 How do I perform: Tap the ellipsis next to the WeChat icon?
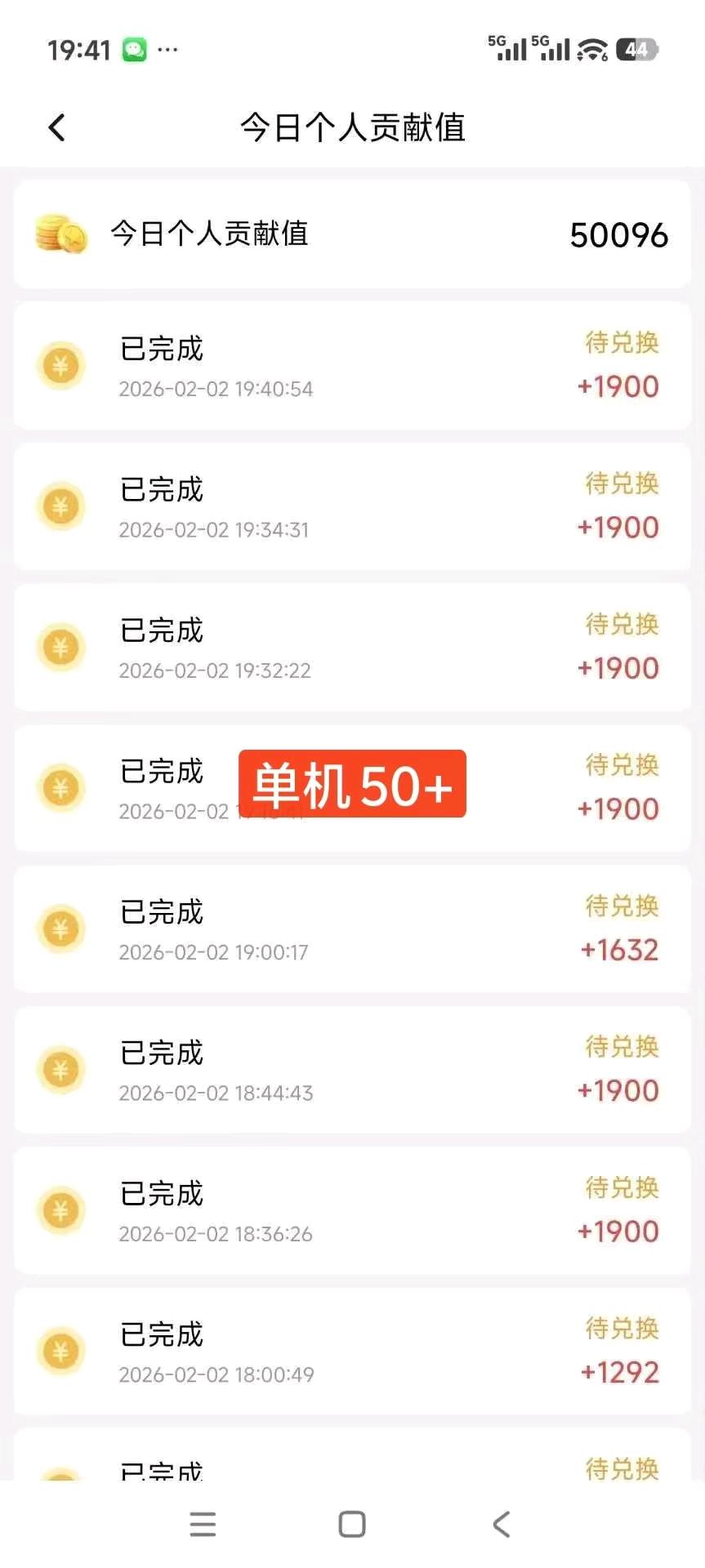click(167, 51)
